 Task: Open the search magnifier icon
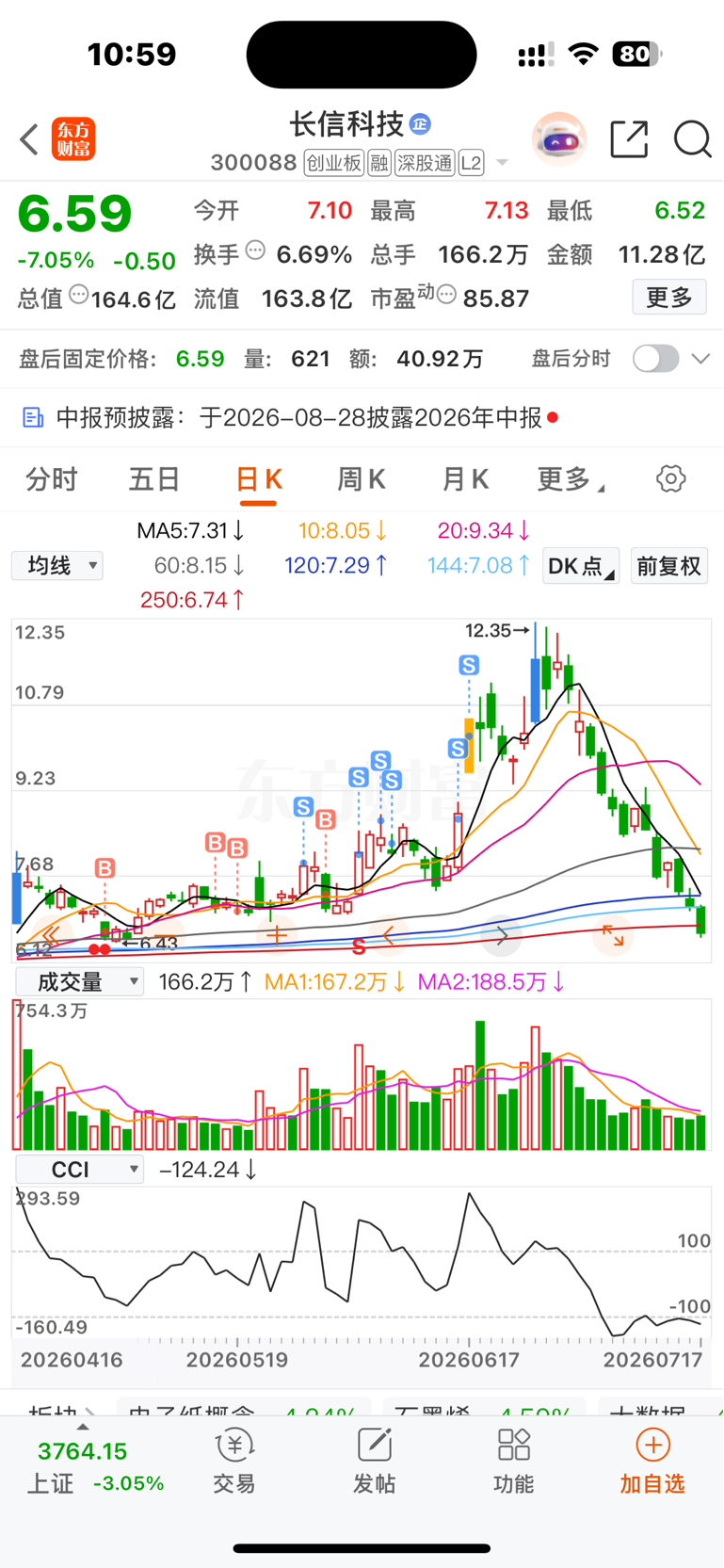[x=692, y=139]
